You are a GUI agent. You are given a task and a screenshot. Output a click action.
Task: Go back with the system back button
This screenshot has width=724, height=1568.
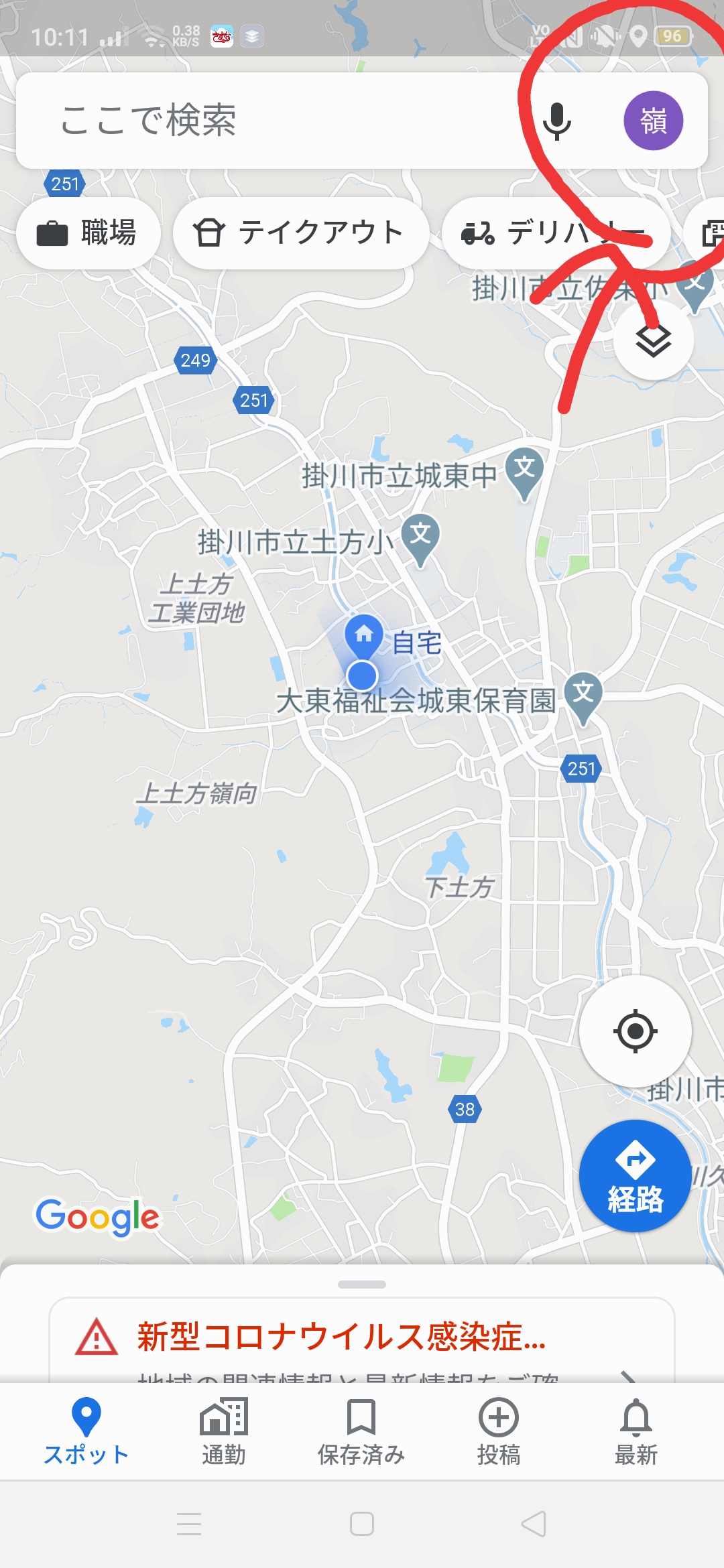coord(534,1524)
